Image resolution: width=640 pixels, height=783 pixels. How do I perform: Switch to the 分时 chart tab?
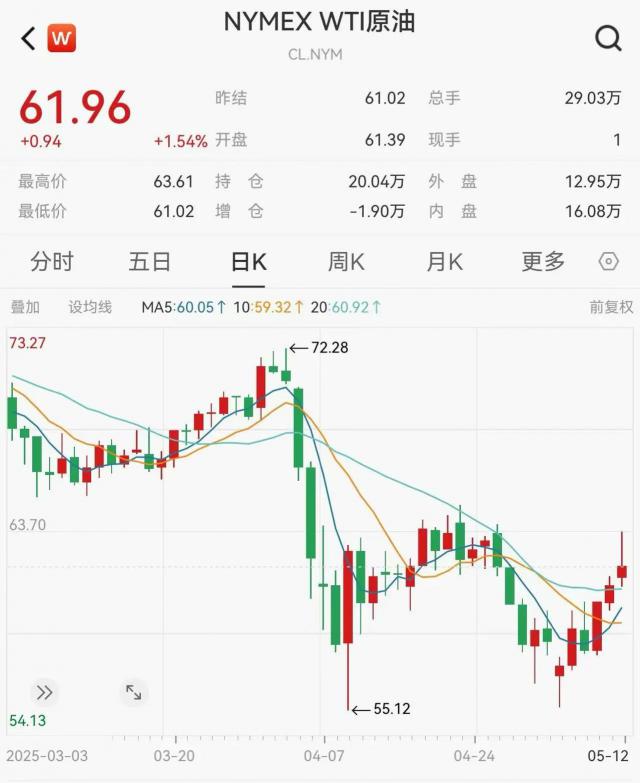click(51, 262)
